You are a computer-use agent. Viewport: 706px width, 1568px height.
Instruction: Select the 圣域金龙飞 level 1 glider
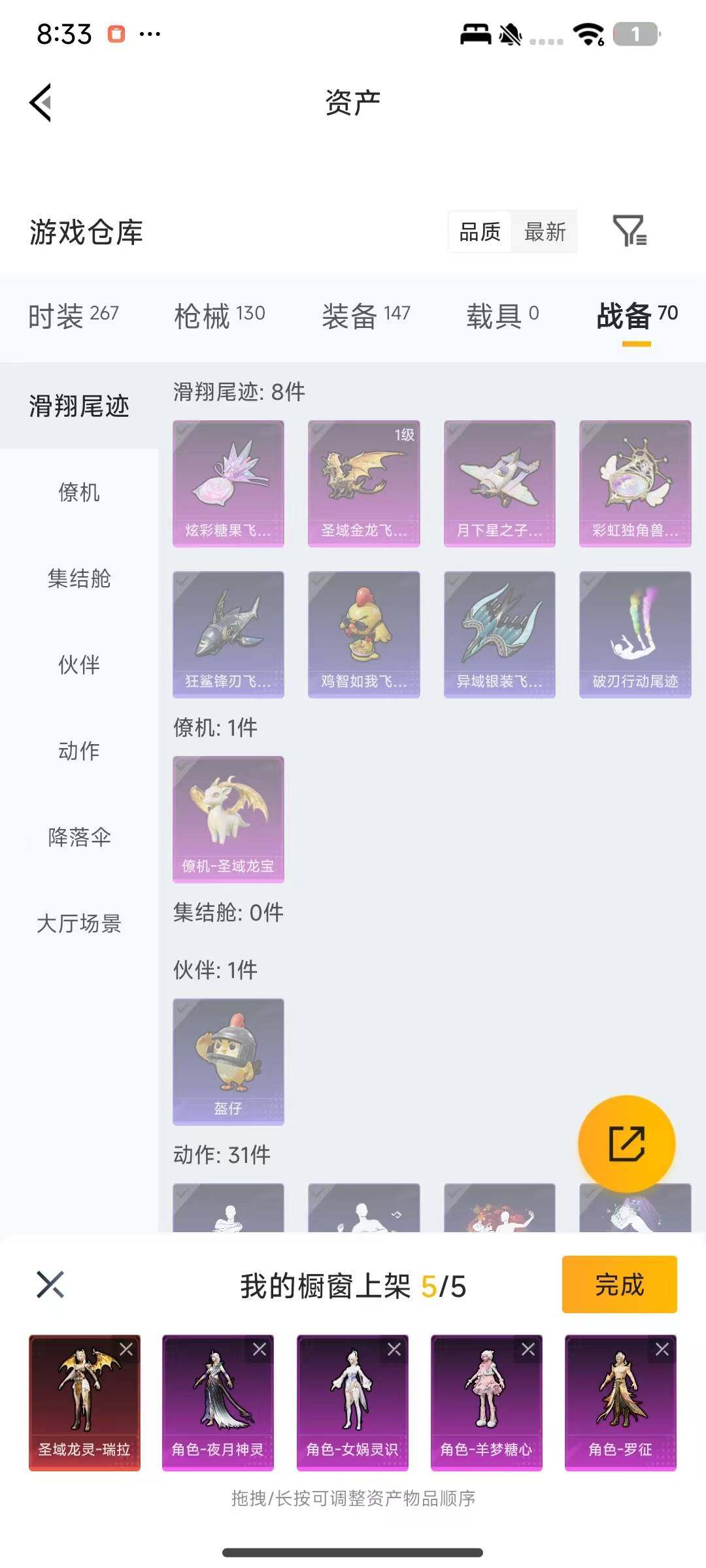point(363,483)
